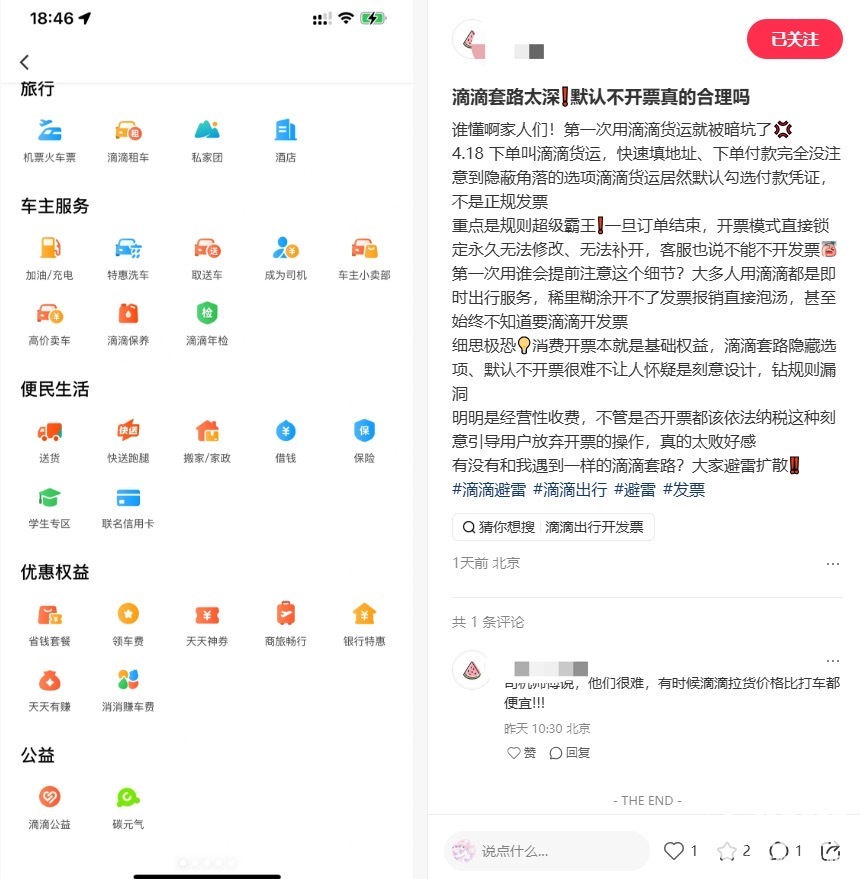Share this post

tap(831, 851)
